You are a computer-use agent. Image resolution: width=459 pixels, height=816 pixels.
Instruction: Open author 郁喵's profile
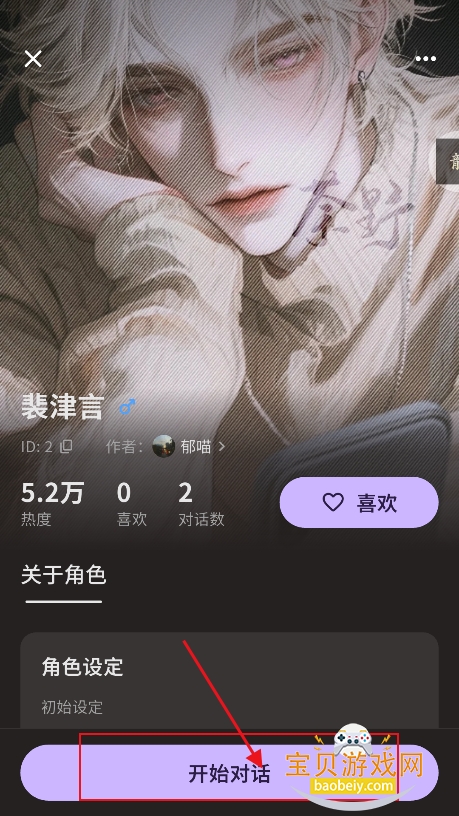[x=189, y=447]
